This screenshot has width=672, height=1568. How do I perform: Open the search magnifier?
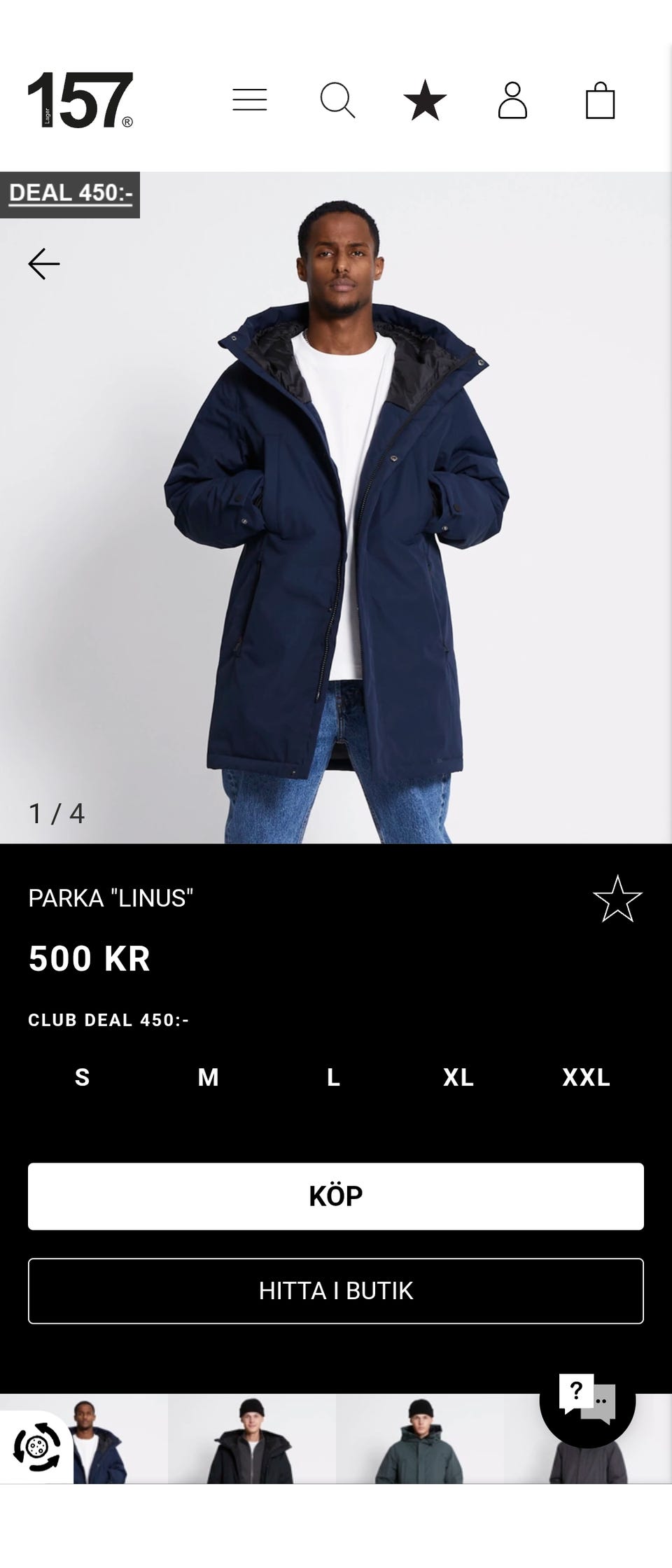point(337,101)
